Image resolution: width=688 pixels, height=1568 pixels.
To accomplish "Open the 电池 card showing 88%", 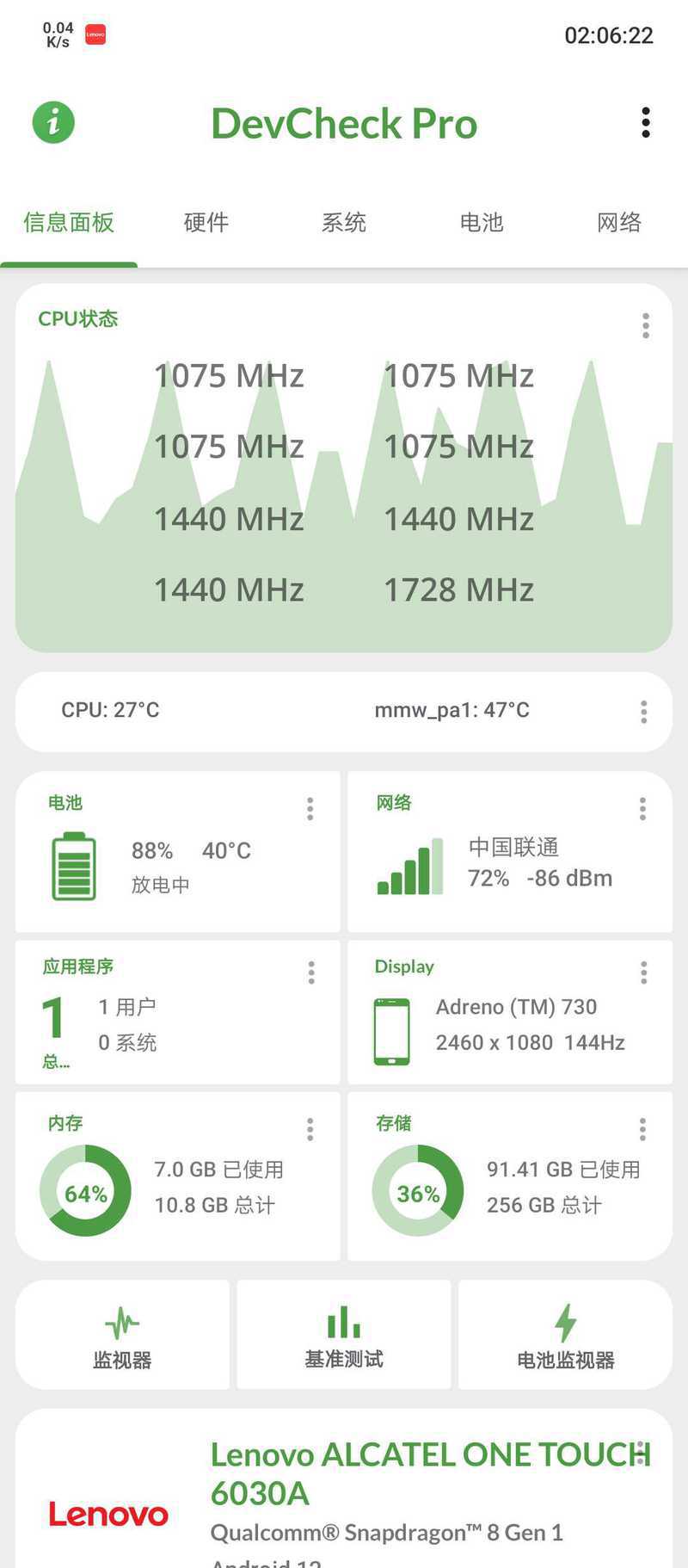I will [177, 851].
